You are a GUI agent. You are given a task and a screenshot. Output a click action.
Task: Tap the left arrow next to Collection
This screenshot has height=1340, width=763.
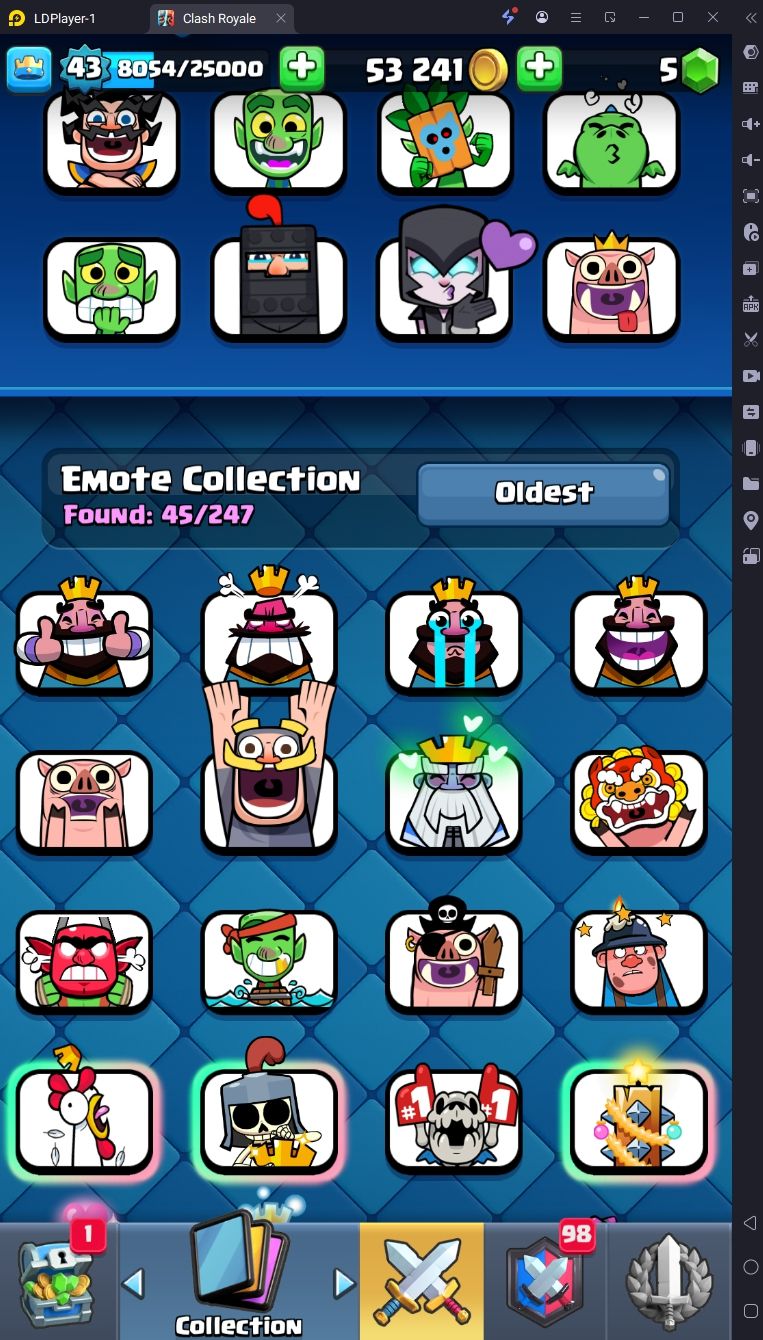click(x=134, y=1282)
